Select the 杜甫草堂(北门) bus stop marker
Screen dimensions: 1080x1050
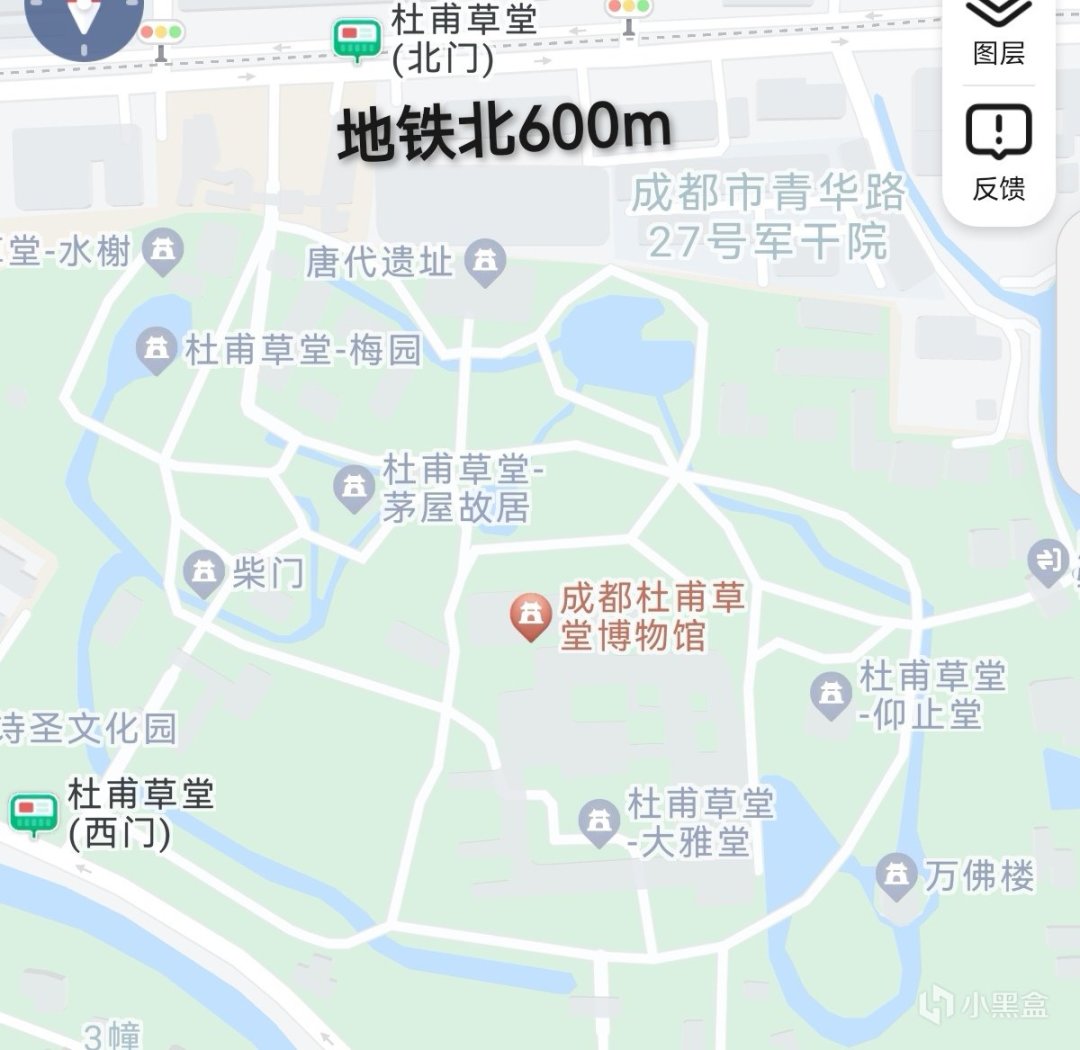point(357,41)
